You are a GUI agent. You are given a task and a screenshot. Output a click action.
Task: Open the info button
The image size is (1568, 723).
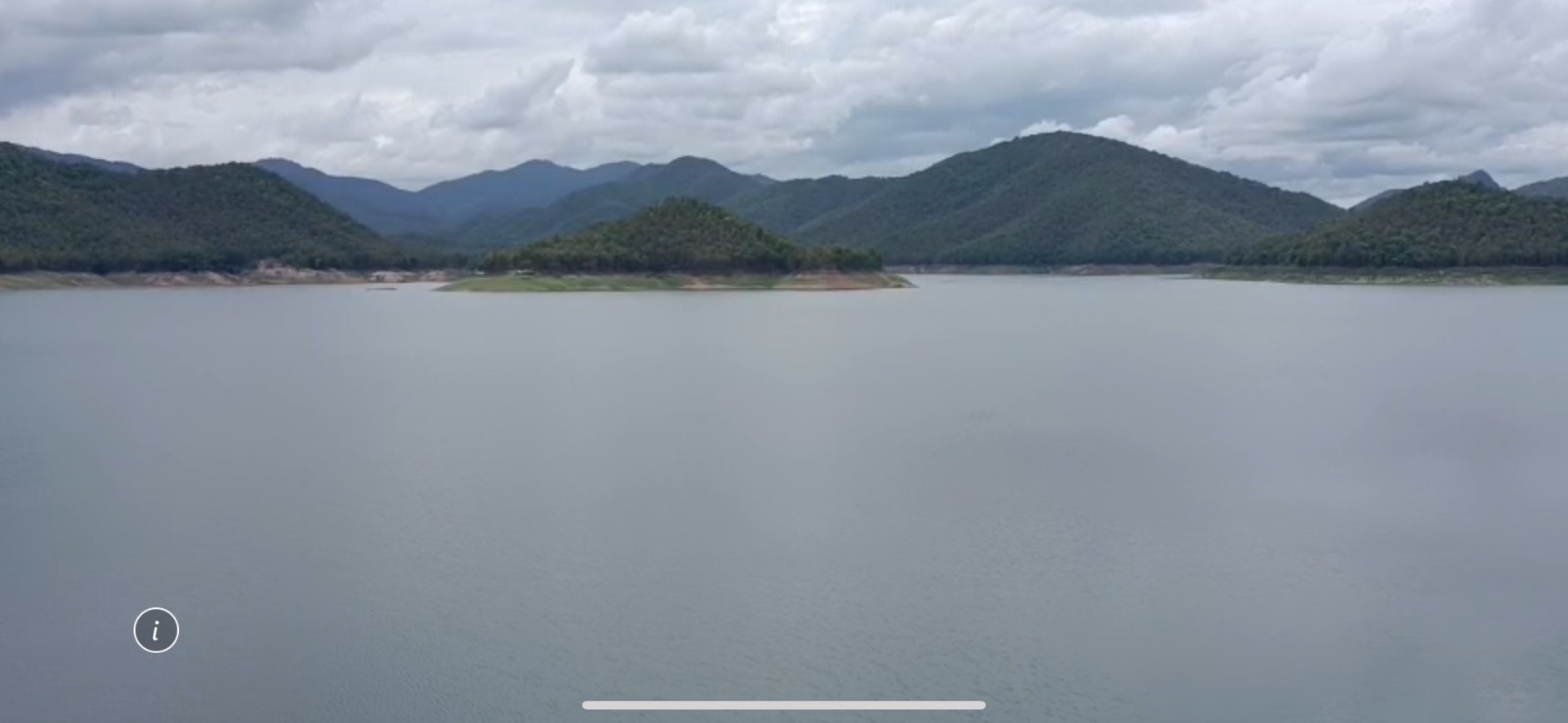156,630
